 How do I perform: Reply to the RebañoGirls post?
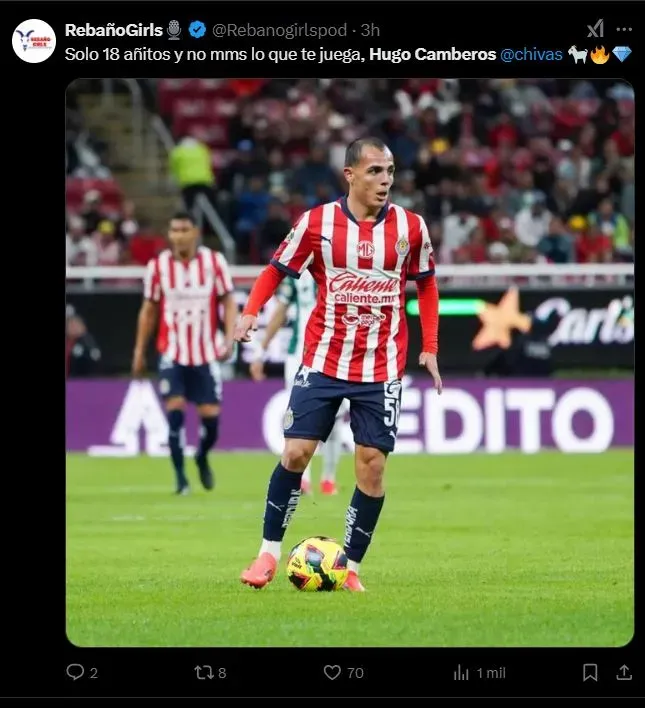[x=75, y=672]
